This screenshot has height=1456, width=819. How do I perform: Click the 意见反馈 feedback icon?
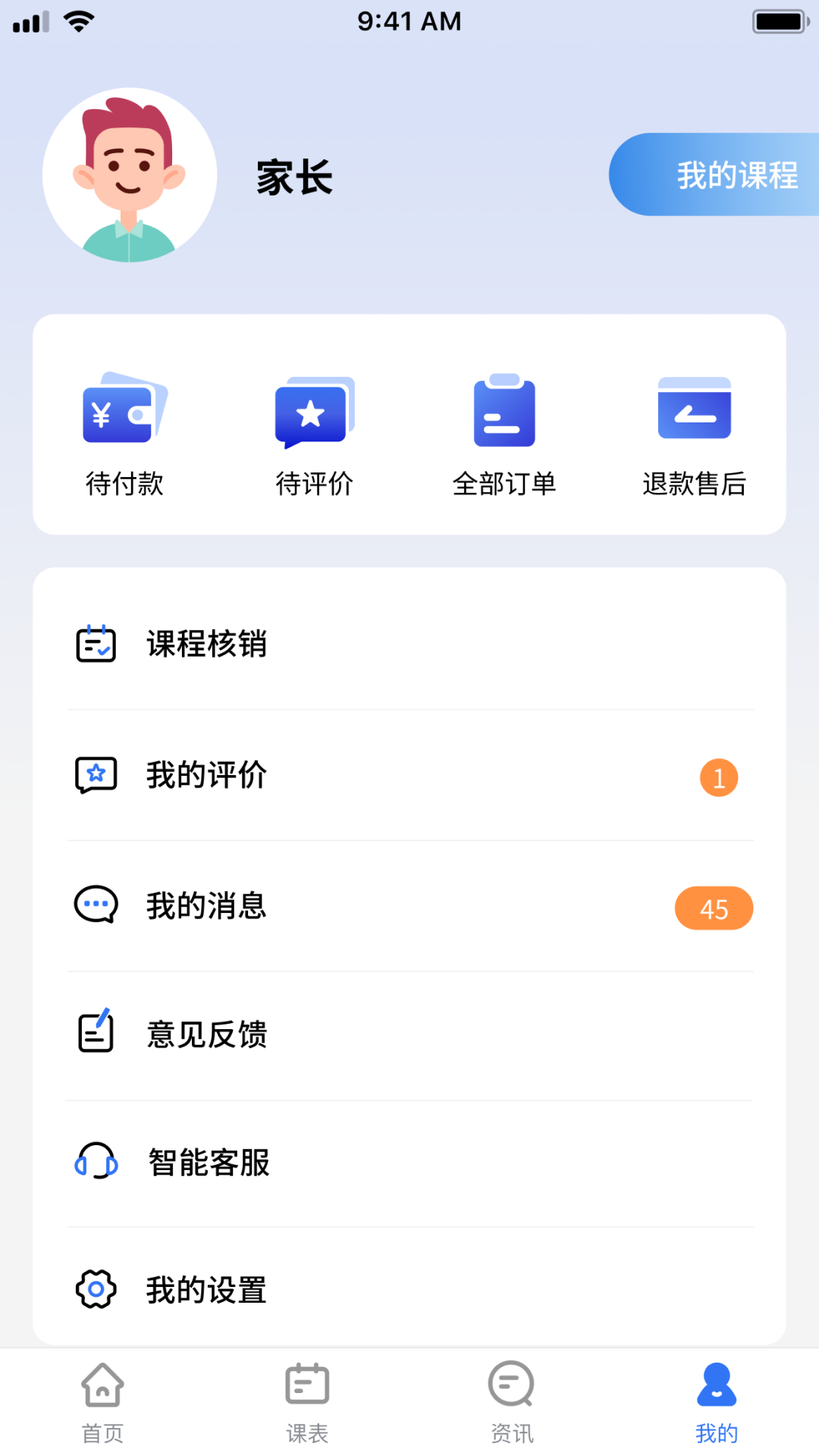tap(95, 1031)
